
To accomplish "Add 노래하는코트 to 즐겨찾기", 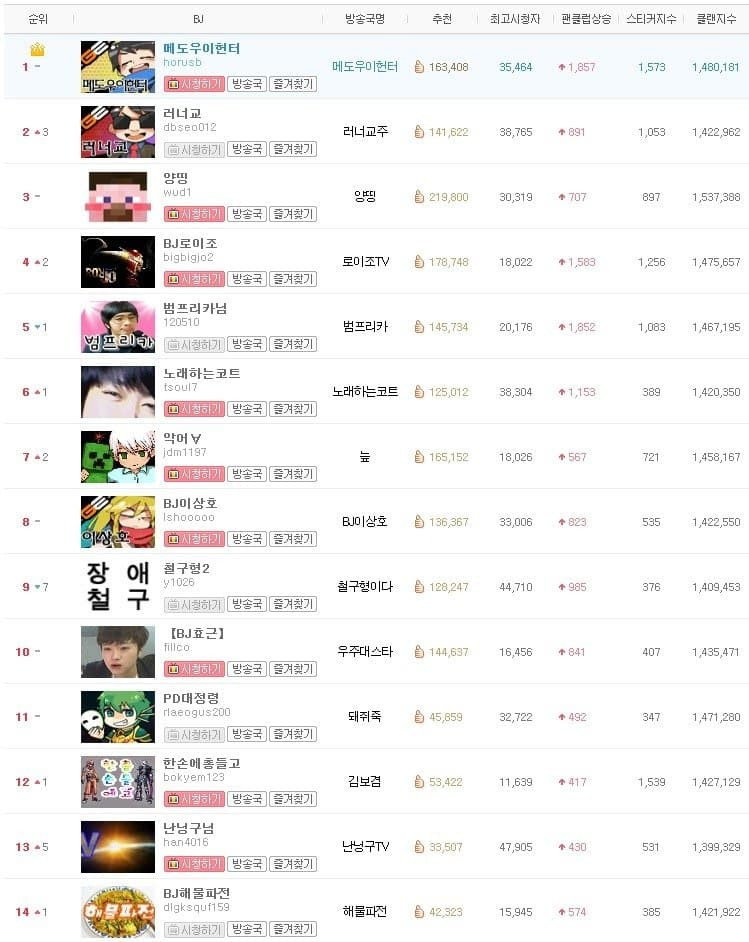I will pos(293,409).
